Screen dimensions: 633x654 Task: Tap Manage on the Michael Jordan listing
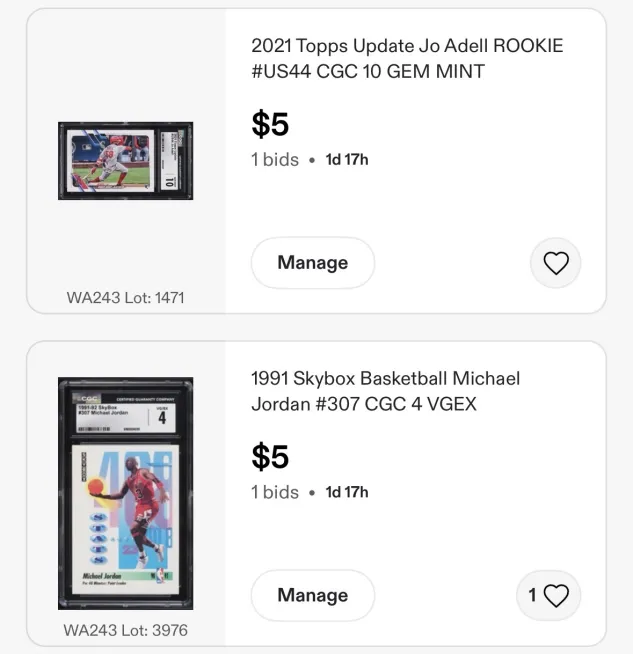(x=313, y=595)
